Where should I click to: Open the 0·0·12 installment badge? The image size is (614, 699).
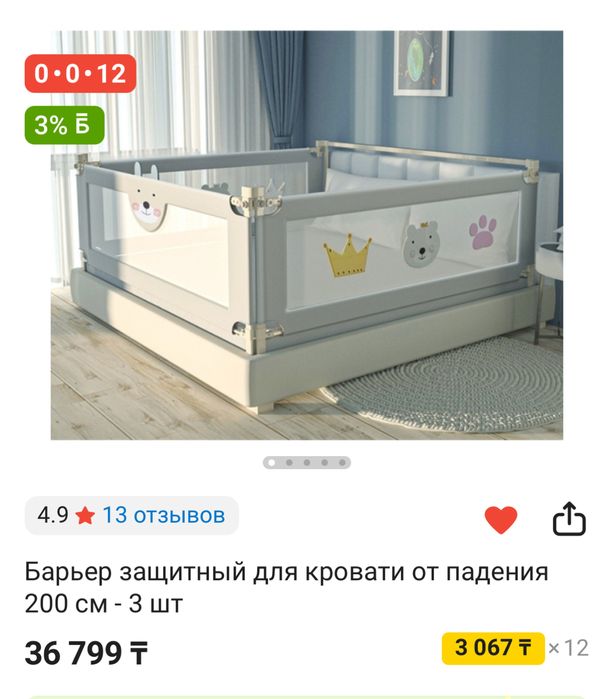[79, 74]
